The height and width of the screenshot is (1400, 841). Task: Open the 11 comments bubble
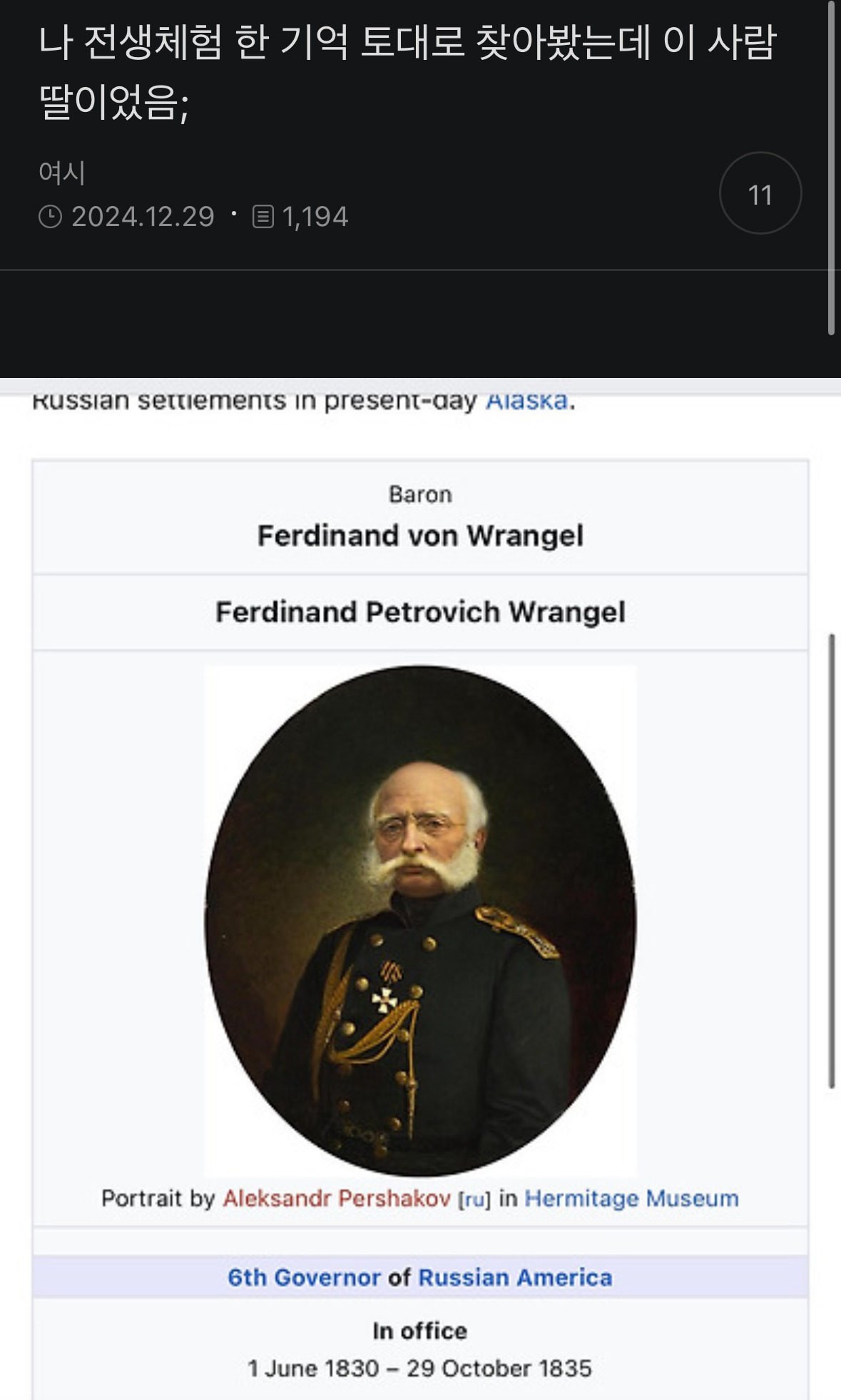pos(760,193)
